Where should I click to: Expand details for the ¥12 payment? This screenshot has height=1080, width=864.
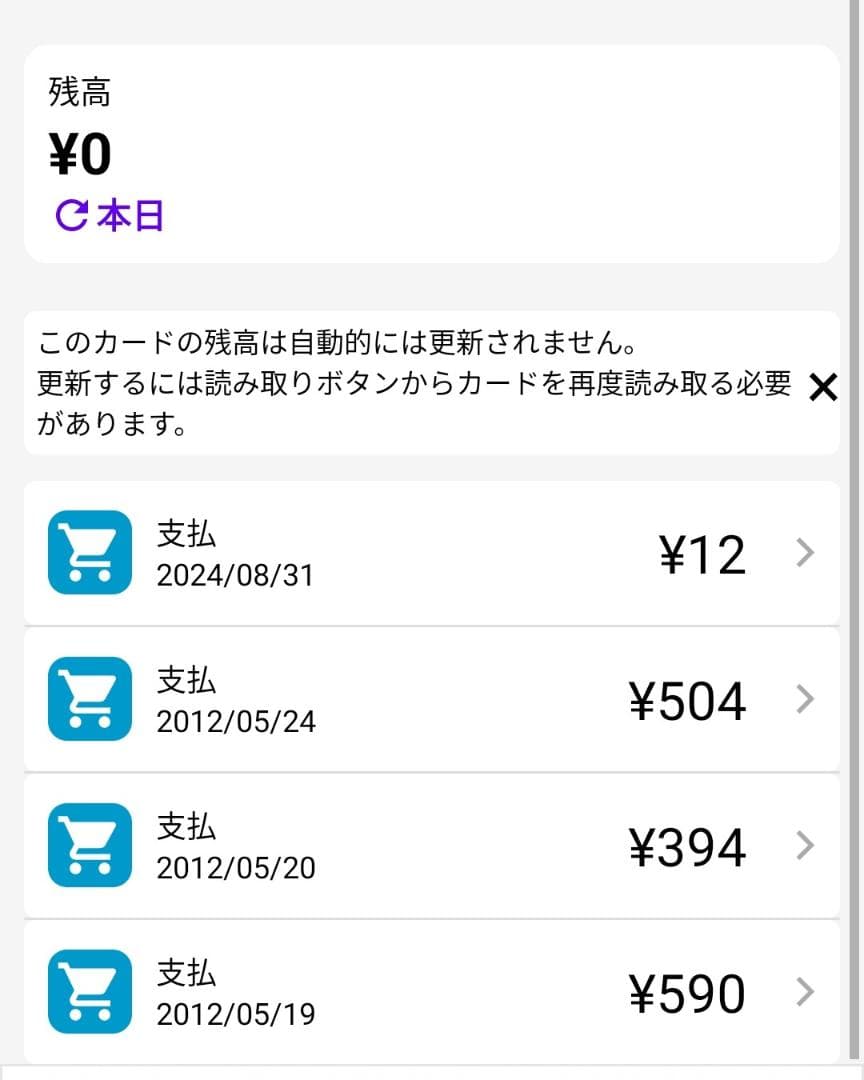pos(803,553)
